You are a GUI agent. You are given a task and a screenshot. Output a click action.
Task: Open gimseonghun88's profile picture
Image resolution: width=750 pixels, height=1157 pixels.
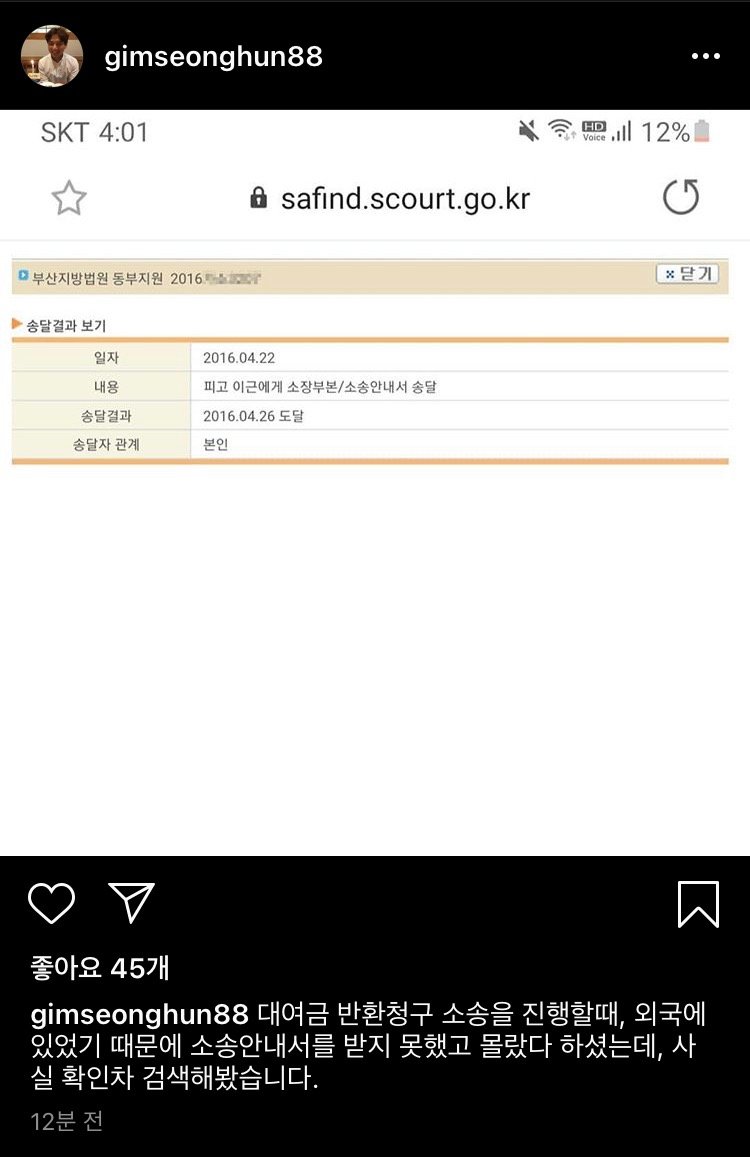click(x=52, y=56)
